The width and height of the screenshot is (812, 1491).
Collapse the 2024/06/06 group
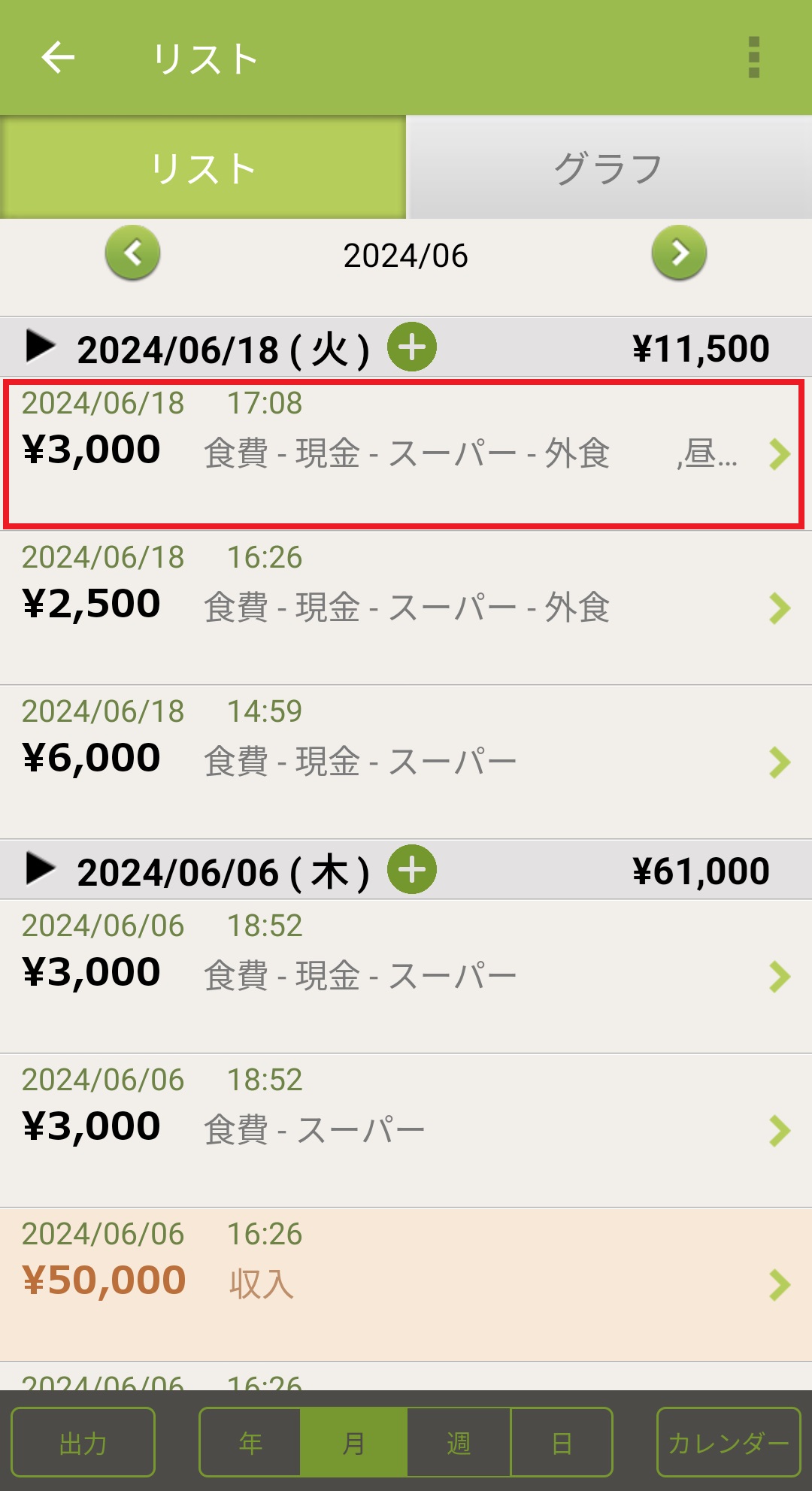point(41,869)
